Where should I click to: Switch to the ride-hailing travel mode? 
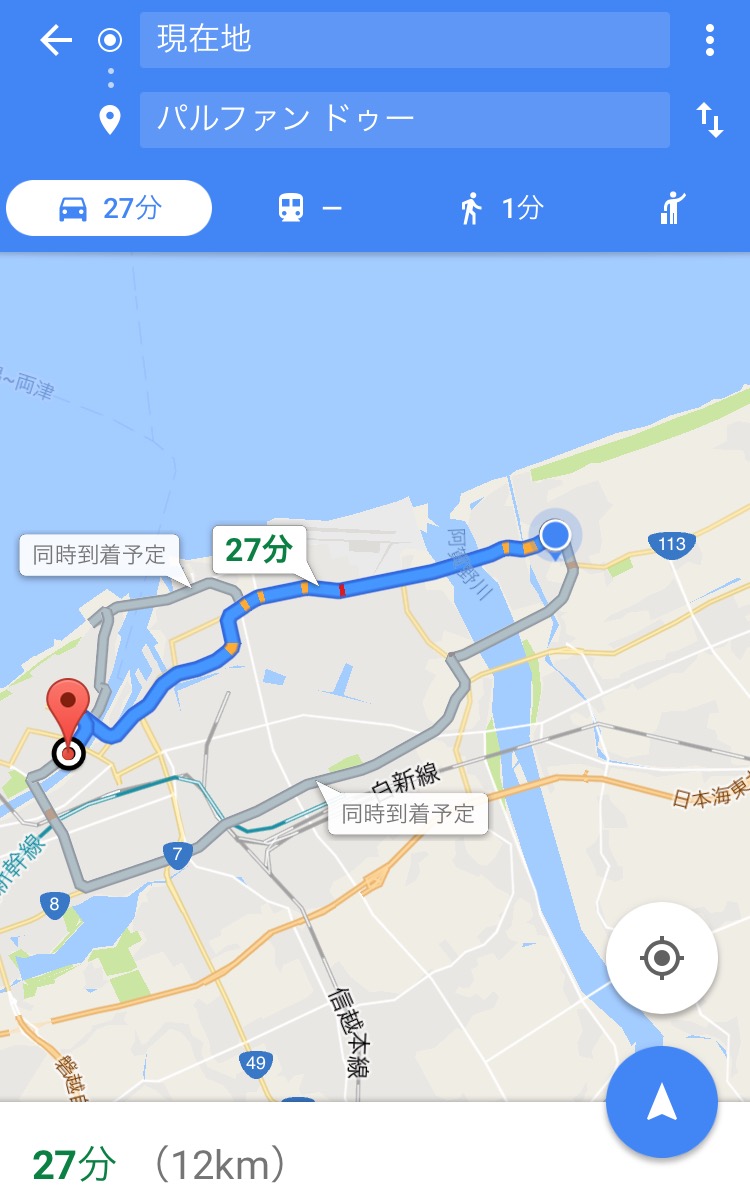673,208
